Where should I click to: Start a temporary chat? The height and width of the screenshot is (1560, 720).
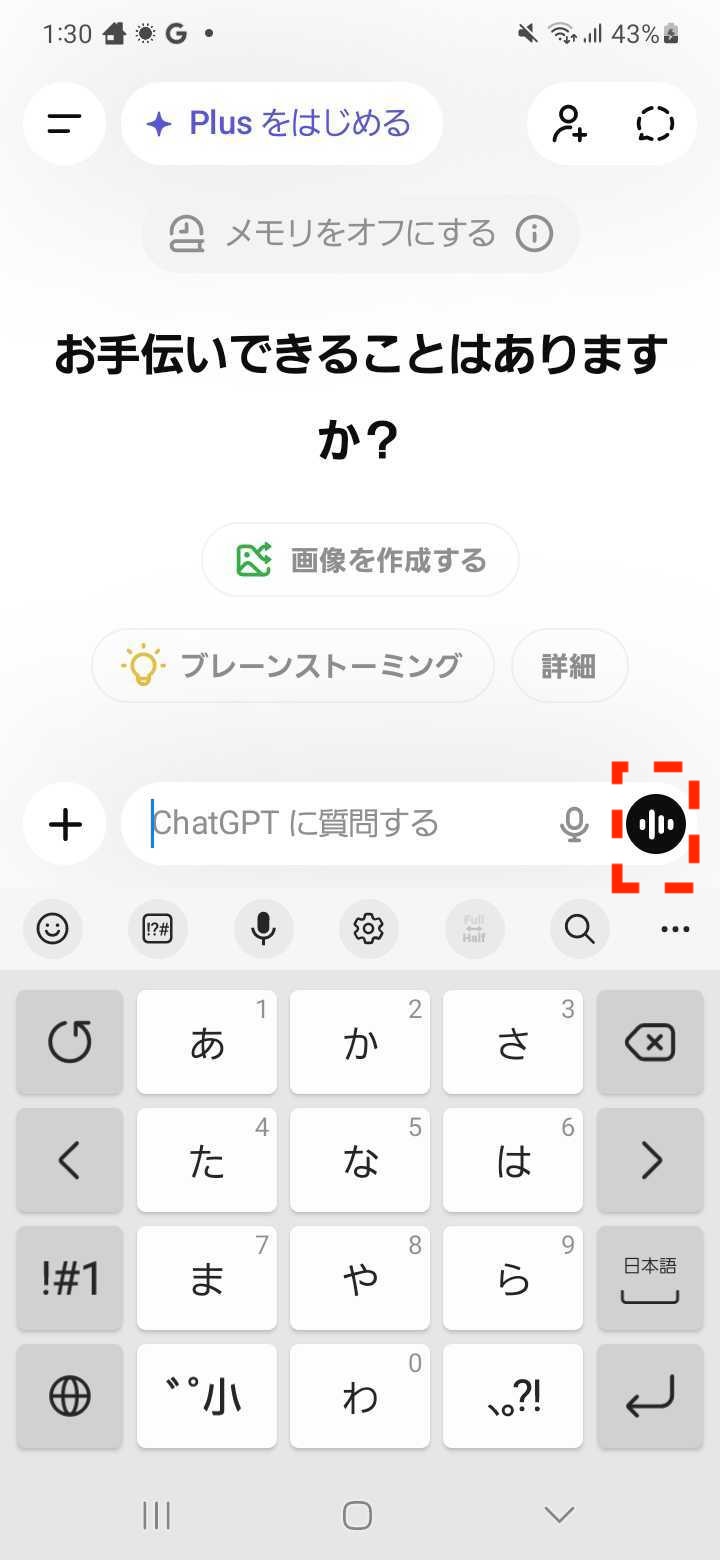(x=655, y=124)
